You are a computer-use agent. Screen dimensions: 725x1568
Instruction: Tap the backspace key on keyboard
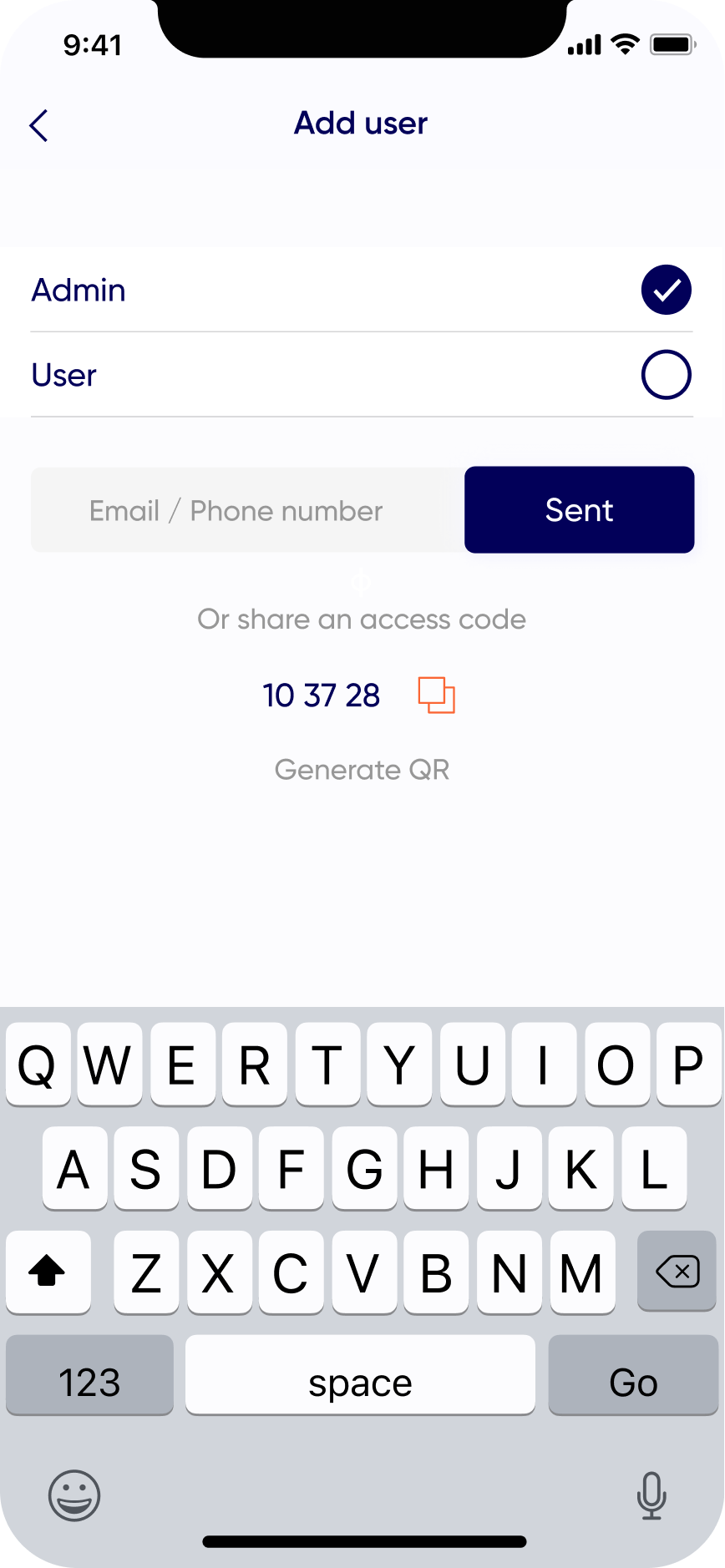pos(677,1272)
